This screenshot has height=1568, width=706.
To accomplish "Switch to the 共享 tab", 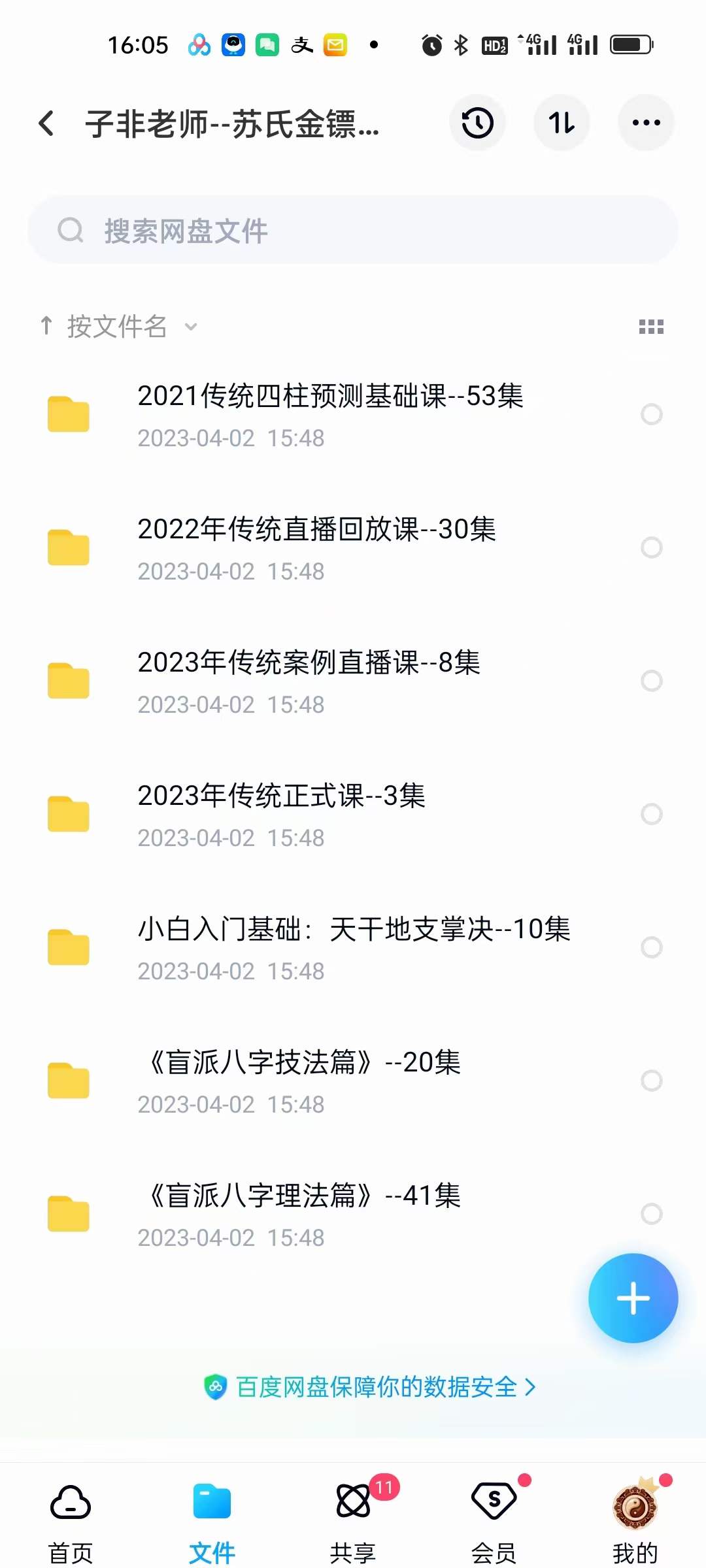I will [353, 1522].
